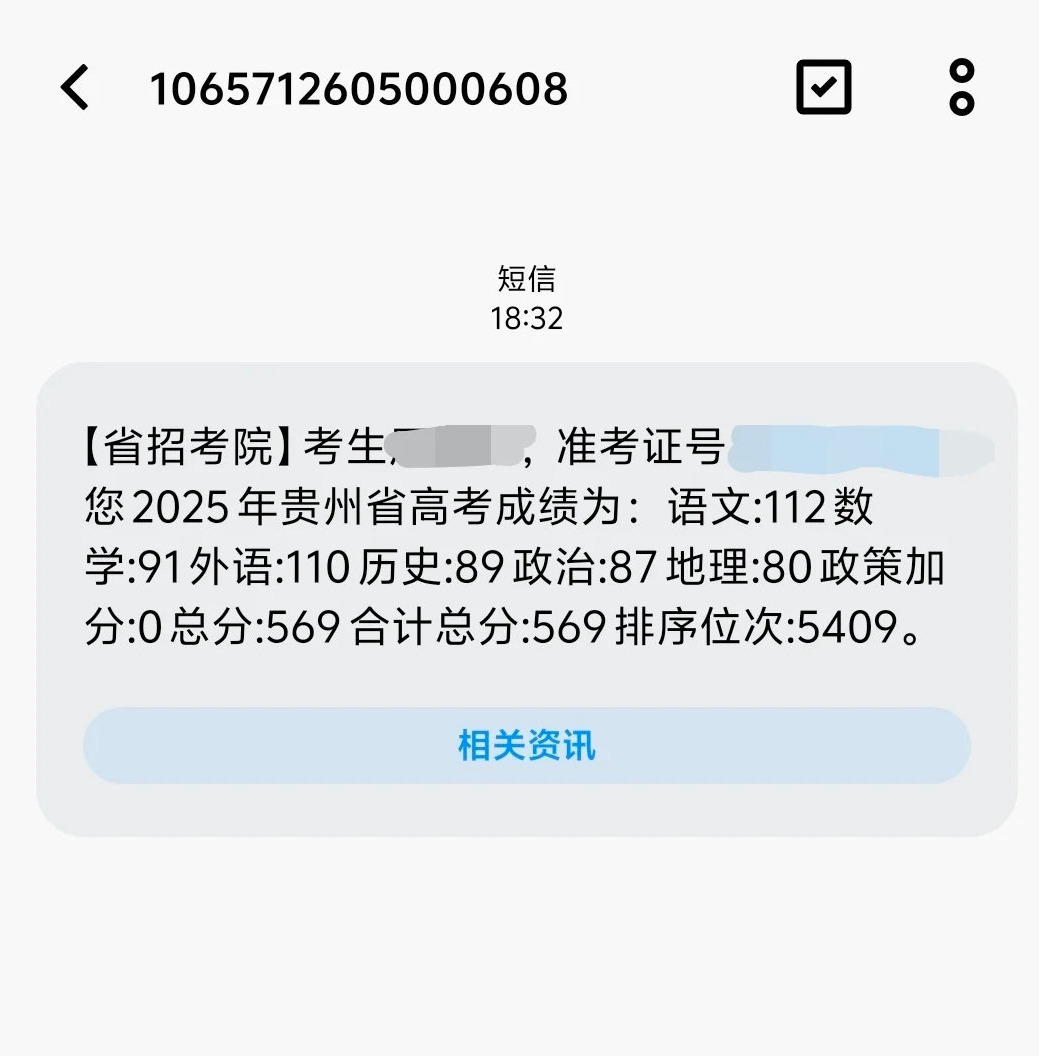The width and height of the screenshot is (1039, 1056).
Task: Tap the back arrow to return to messages
Action: (76, 89)
